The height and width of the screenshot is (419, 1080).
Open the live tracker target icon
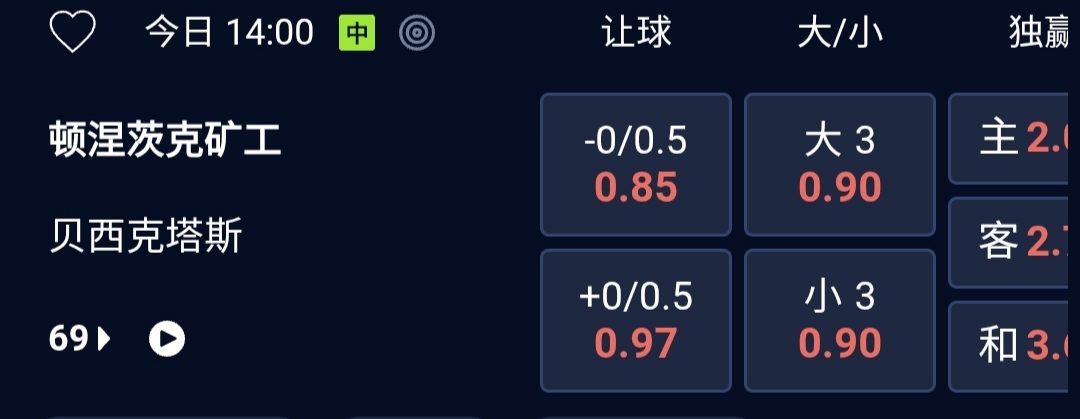coord(417,34)
